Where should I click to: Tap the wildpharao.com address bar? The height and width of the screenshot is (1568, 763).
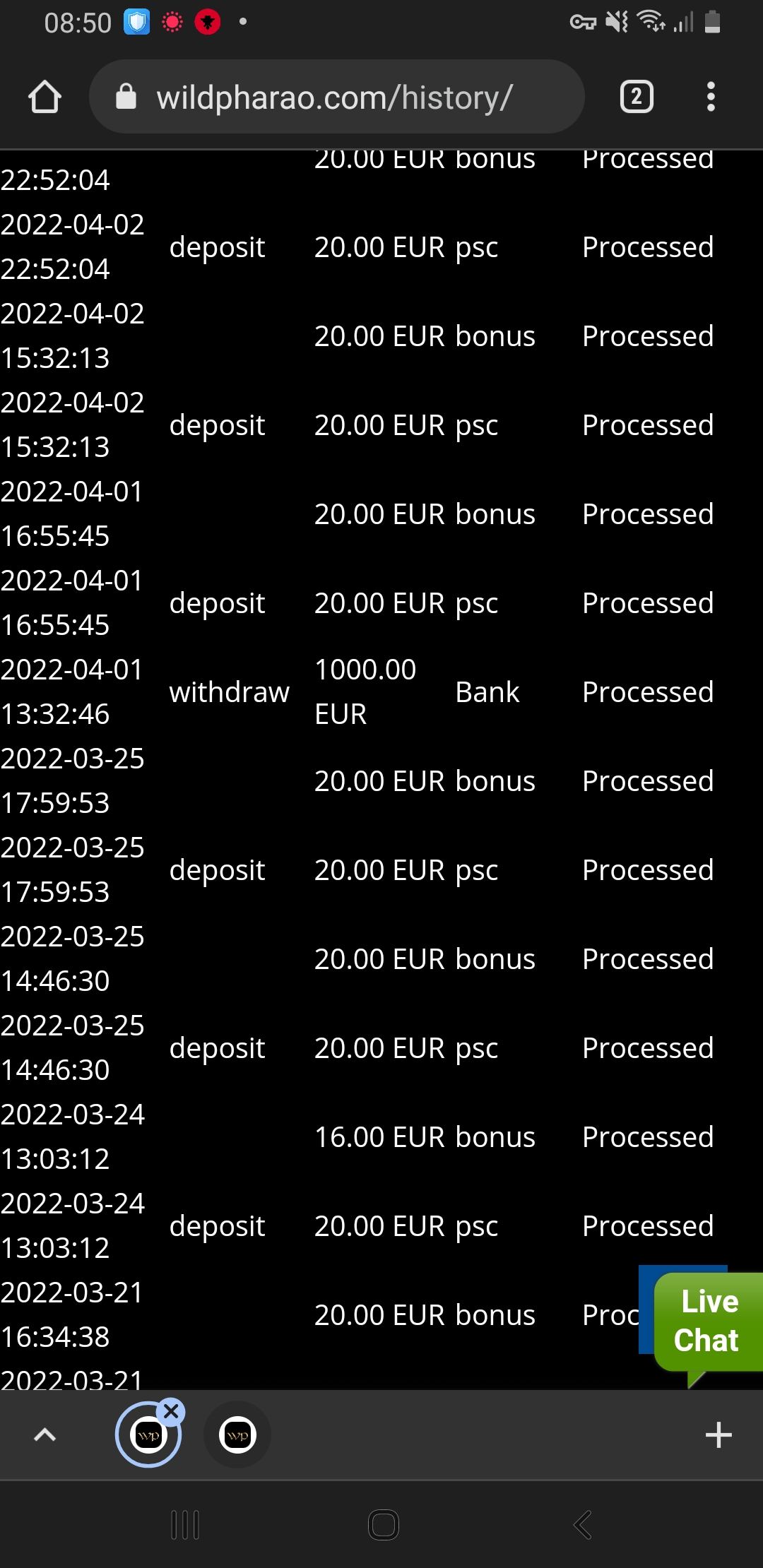[336, 97]
